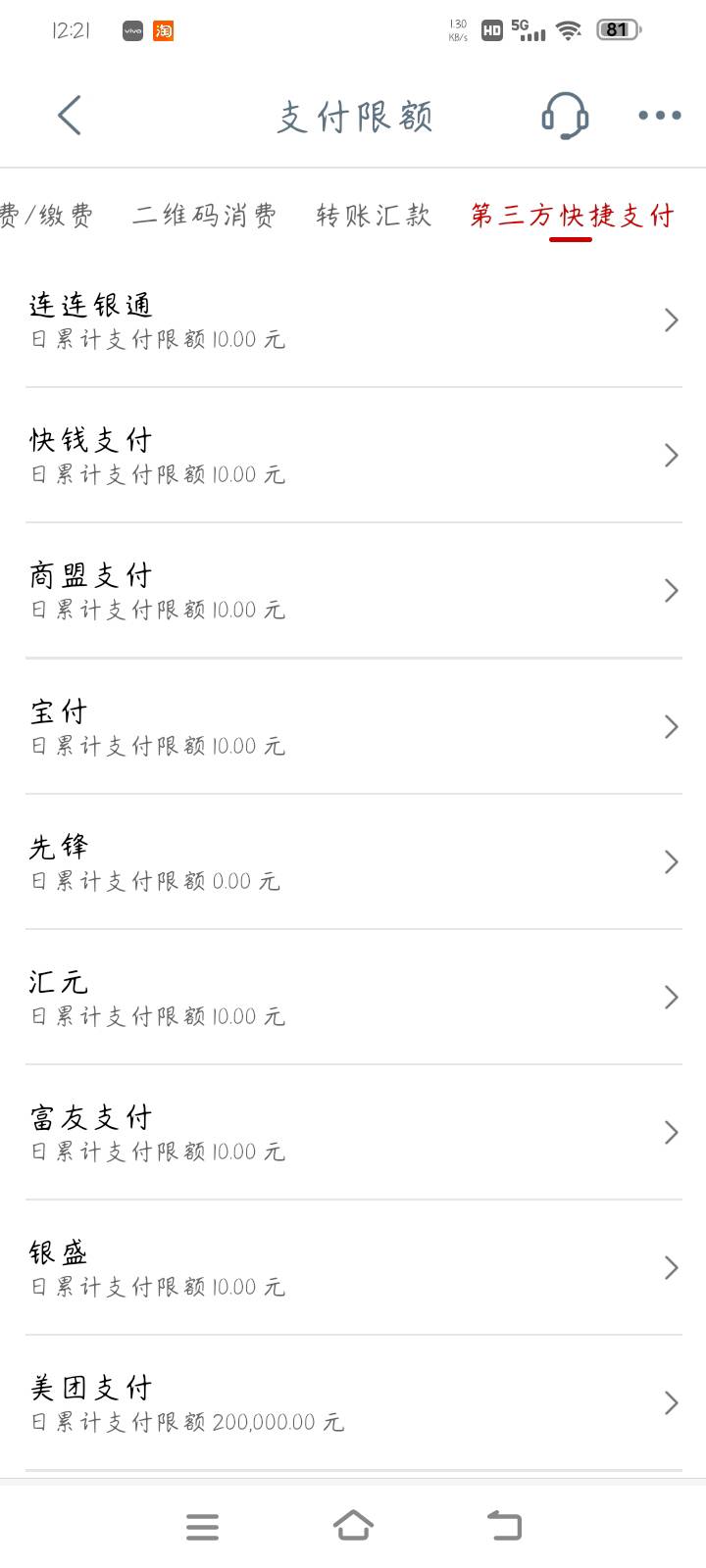
Task: Select the 第三方快捷支付 tab
Action: [572, 215]
